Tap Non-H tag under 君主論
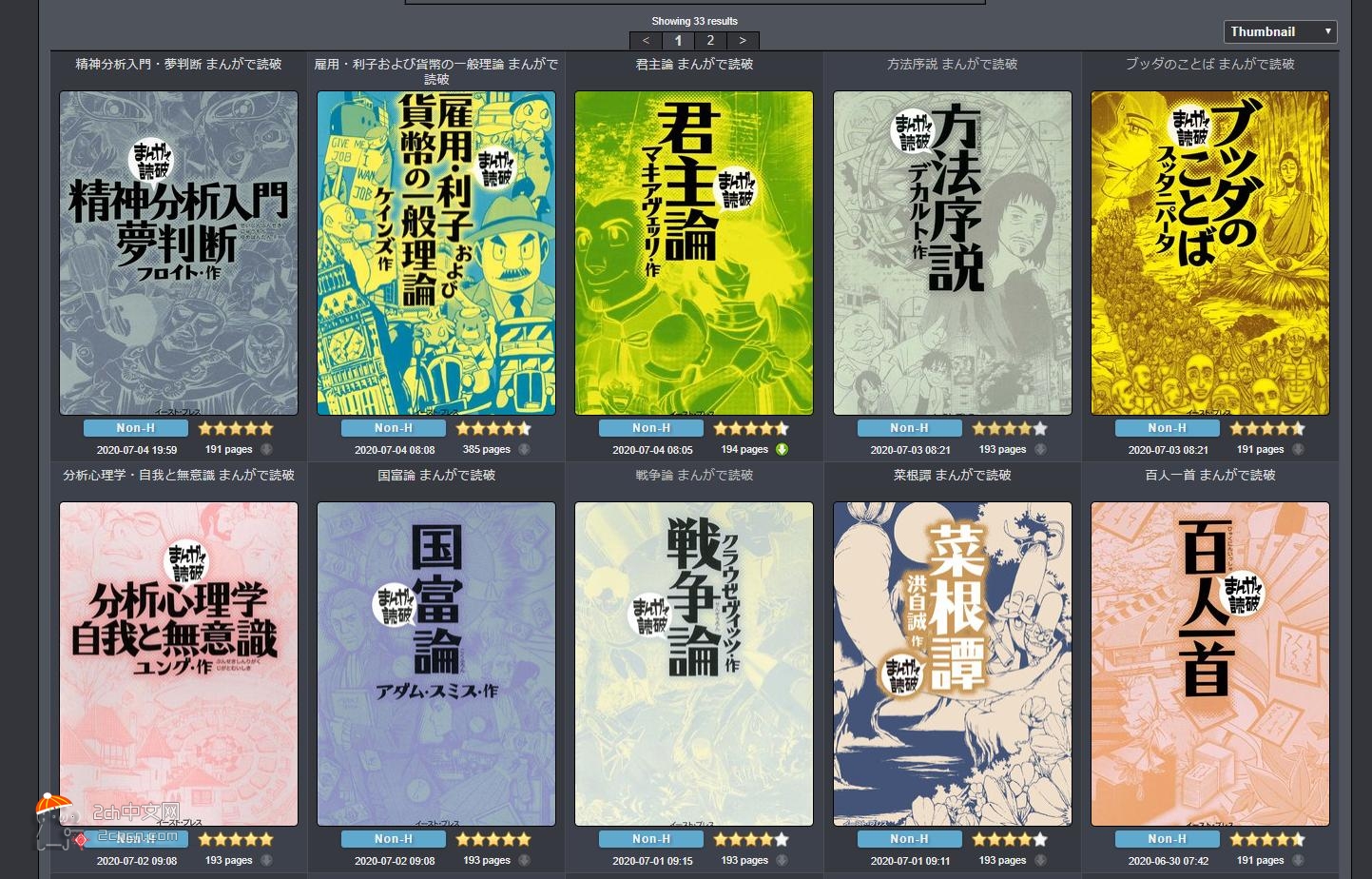This screenshot has width=1372, height=879. [651, 428]
